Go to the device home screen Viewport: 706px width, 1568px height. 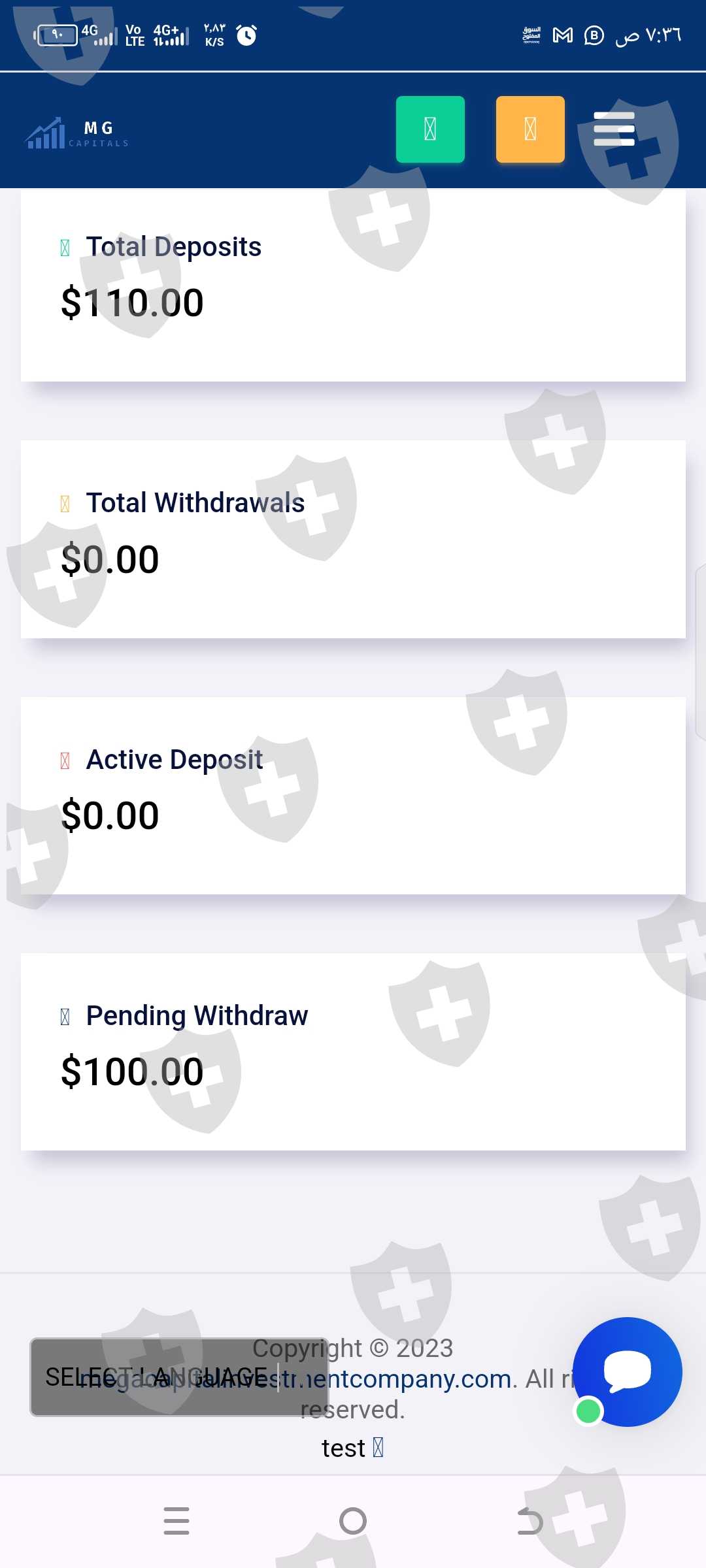point(353,1521)
